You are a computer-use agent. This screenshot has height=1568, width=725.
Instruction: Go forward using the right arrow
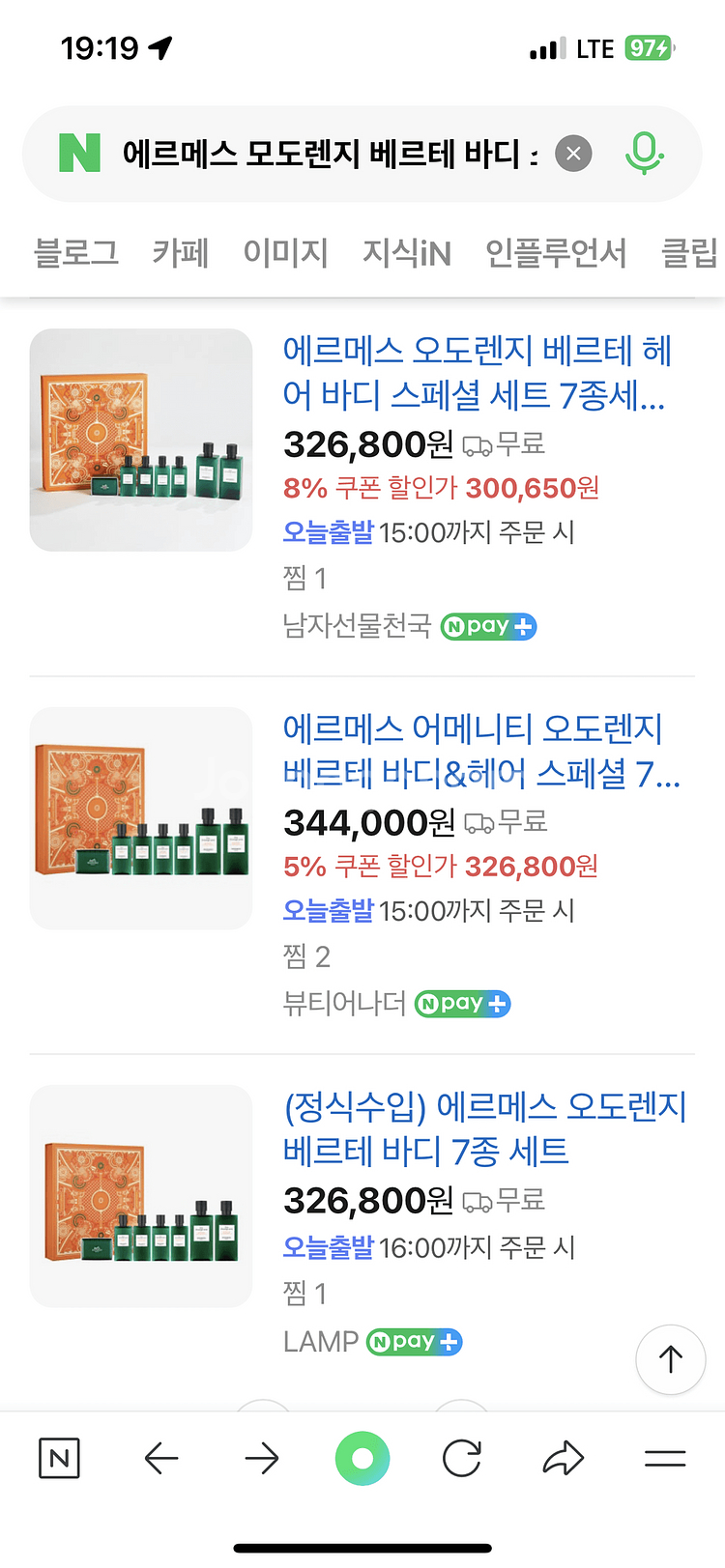click(262, 1459)
